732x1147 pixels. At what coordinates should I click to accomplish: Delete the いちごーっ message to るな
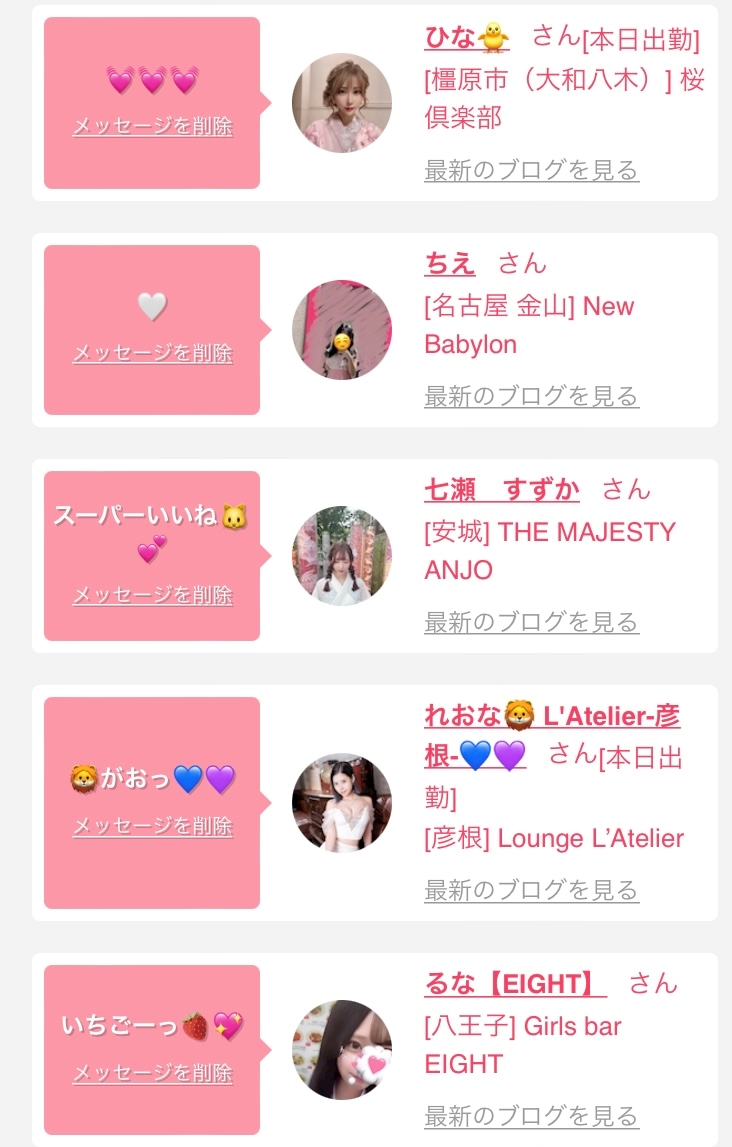(x=153, y=1073)
